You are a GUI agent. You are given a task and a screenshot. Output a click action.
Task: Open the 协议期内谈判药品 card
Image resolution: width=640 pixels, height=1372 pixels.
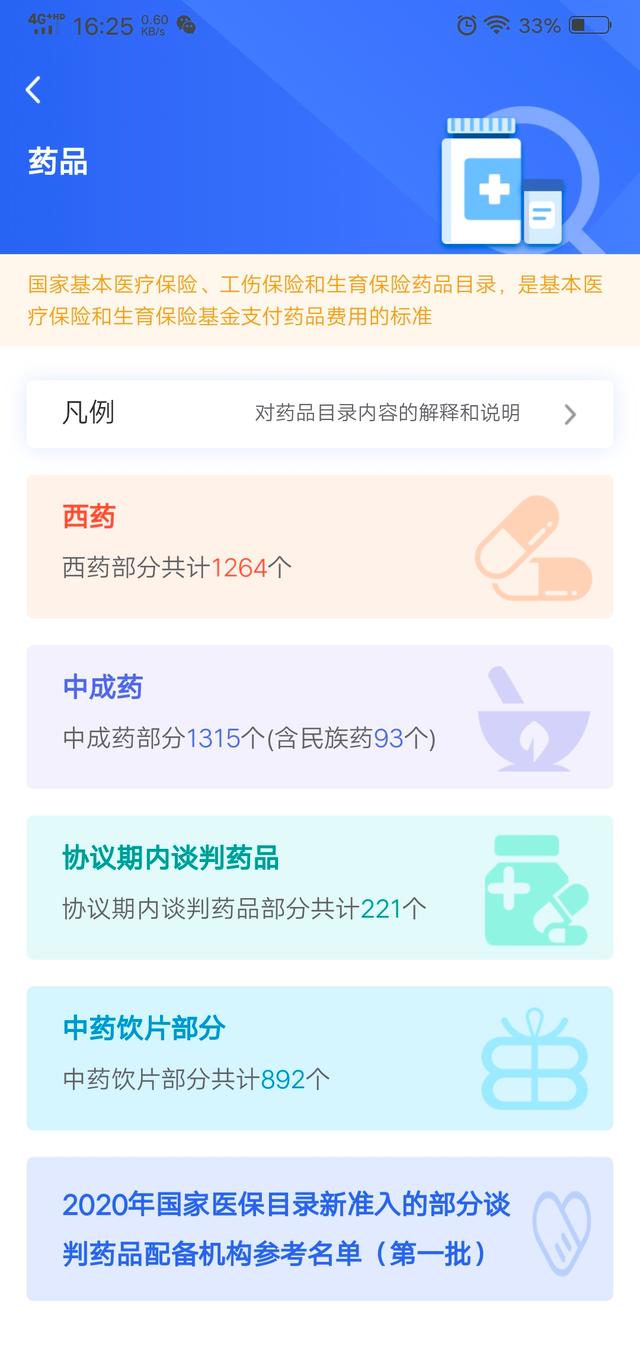pos(319,887)
